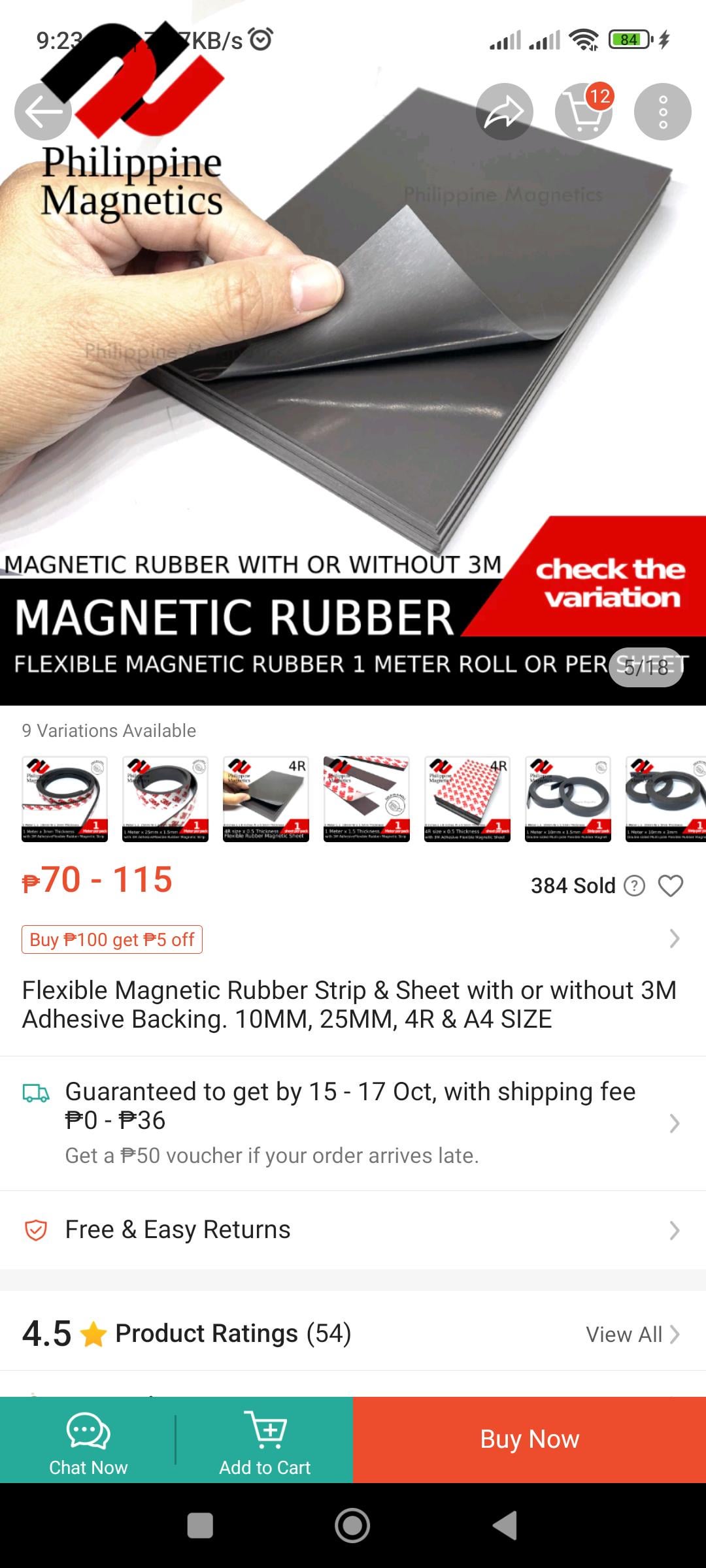The height and width of the screenshot is (1568, 706).
Task: Add this product to wishlist with the heart
Action: pos(670,886)
